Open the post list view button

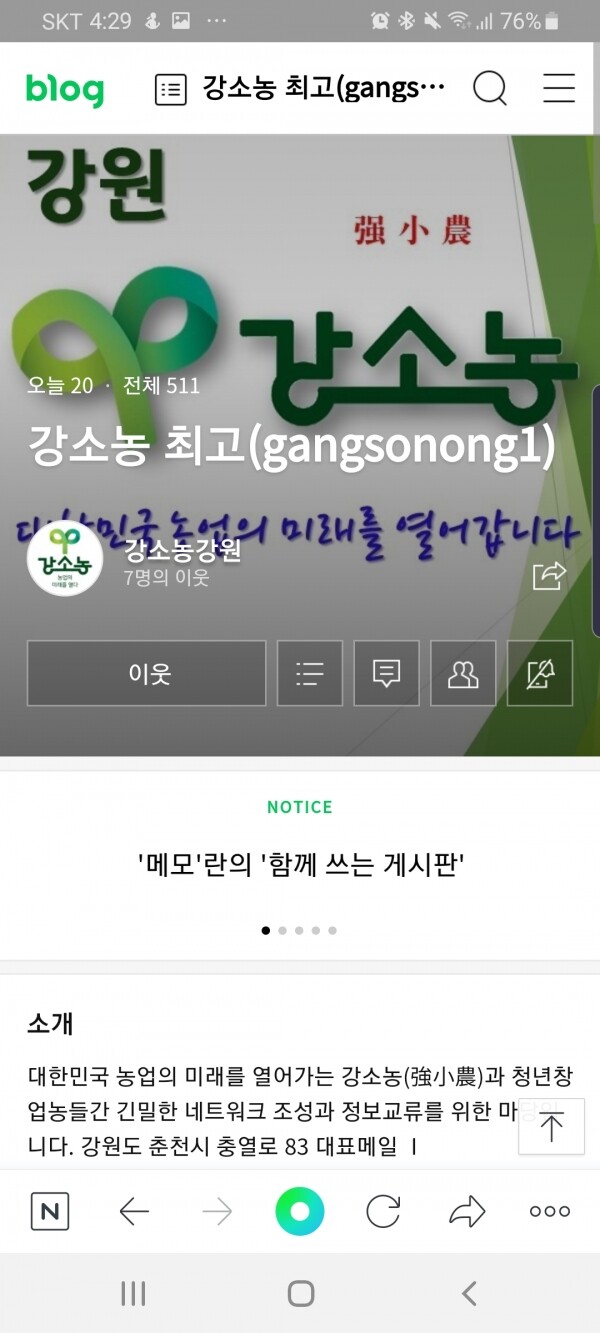[x=309, y=673]
